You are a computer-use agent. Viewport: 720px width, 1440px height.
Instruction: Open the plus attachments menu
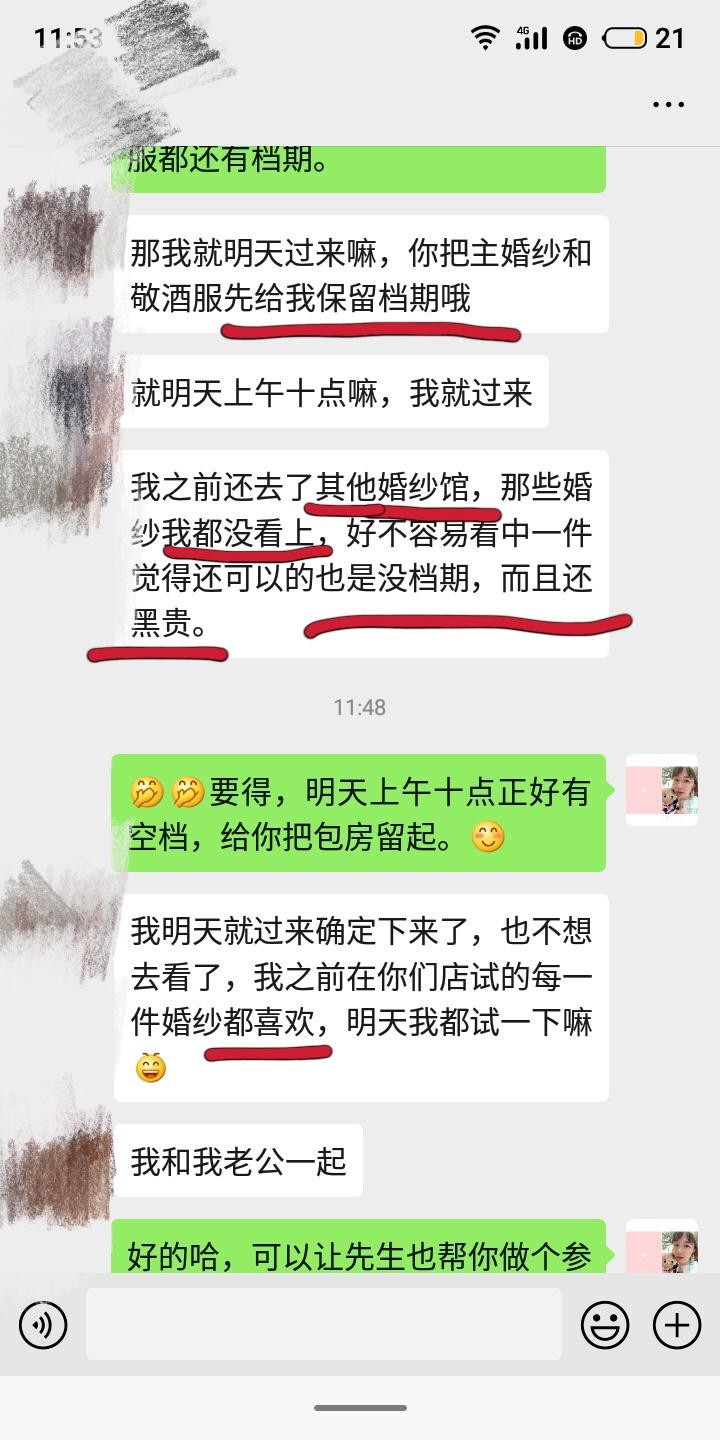677,1326
